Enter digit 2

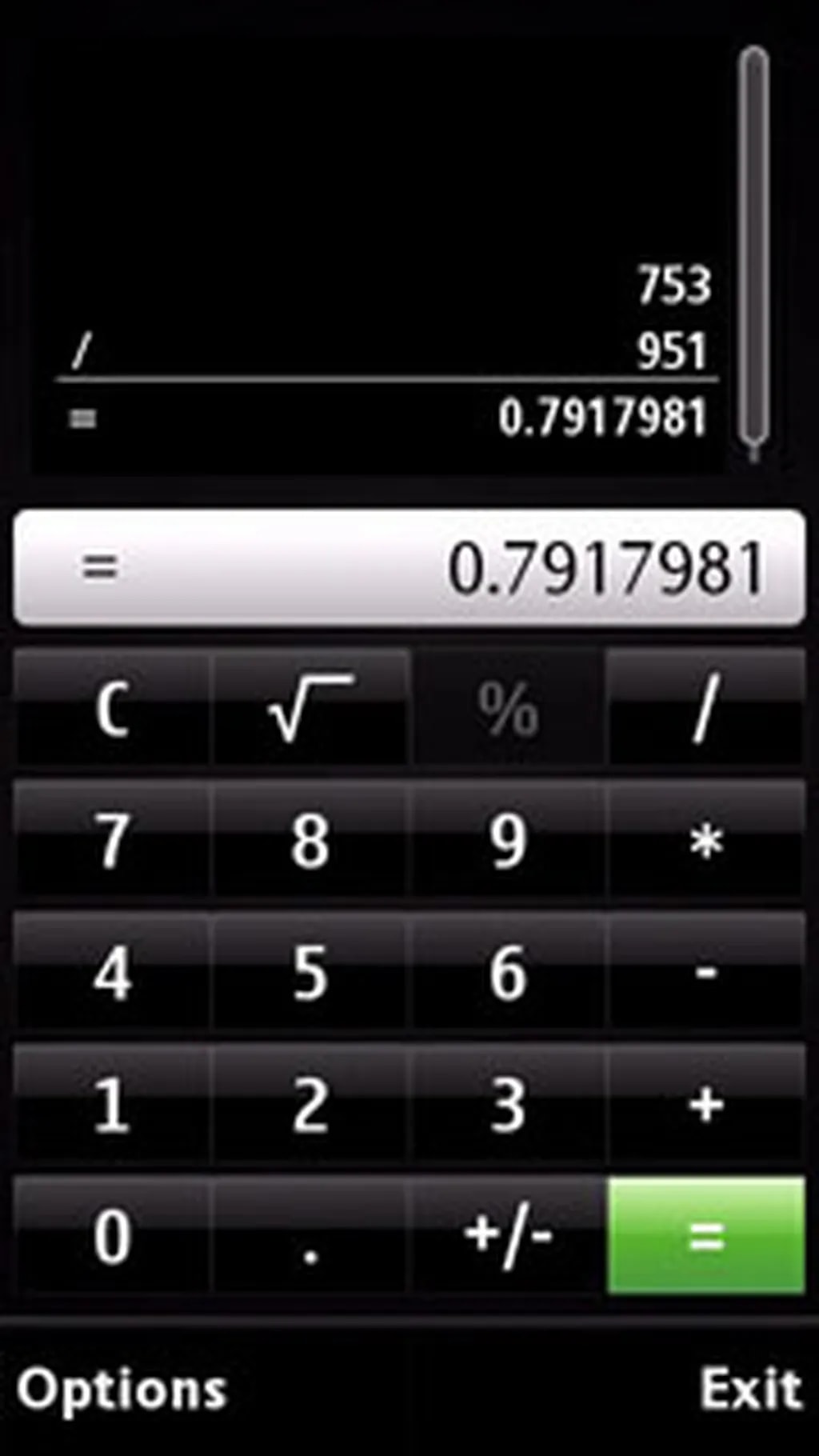[x=310, y=1105]
